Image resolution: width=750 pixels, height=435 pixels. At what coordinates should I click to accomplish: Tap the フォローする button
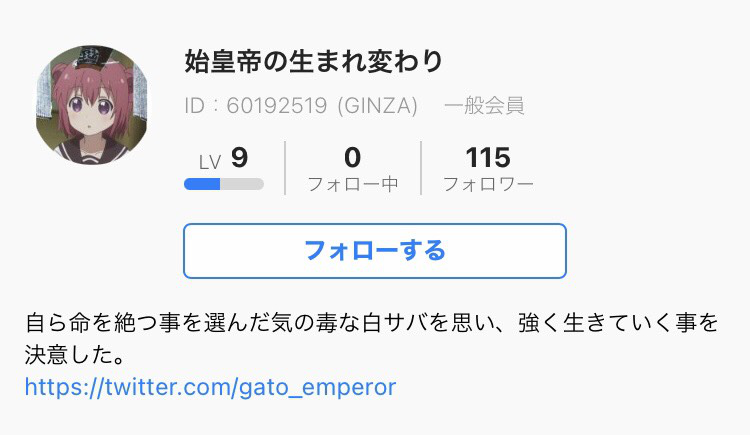(374, 250)
